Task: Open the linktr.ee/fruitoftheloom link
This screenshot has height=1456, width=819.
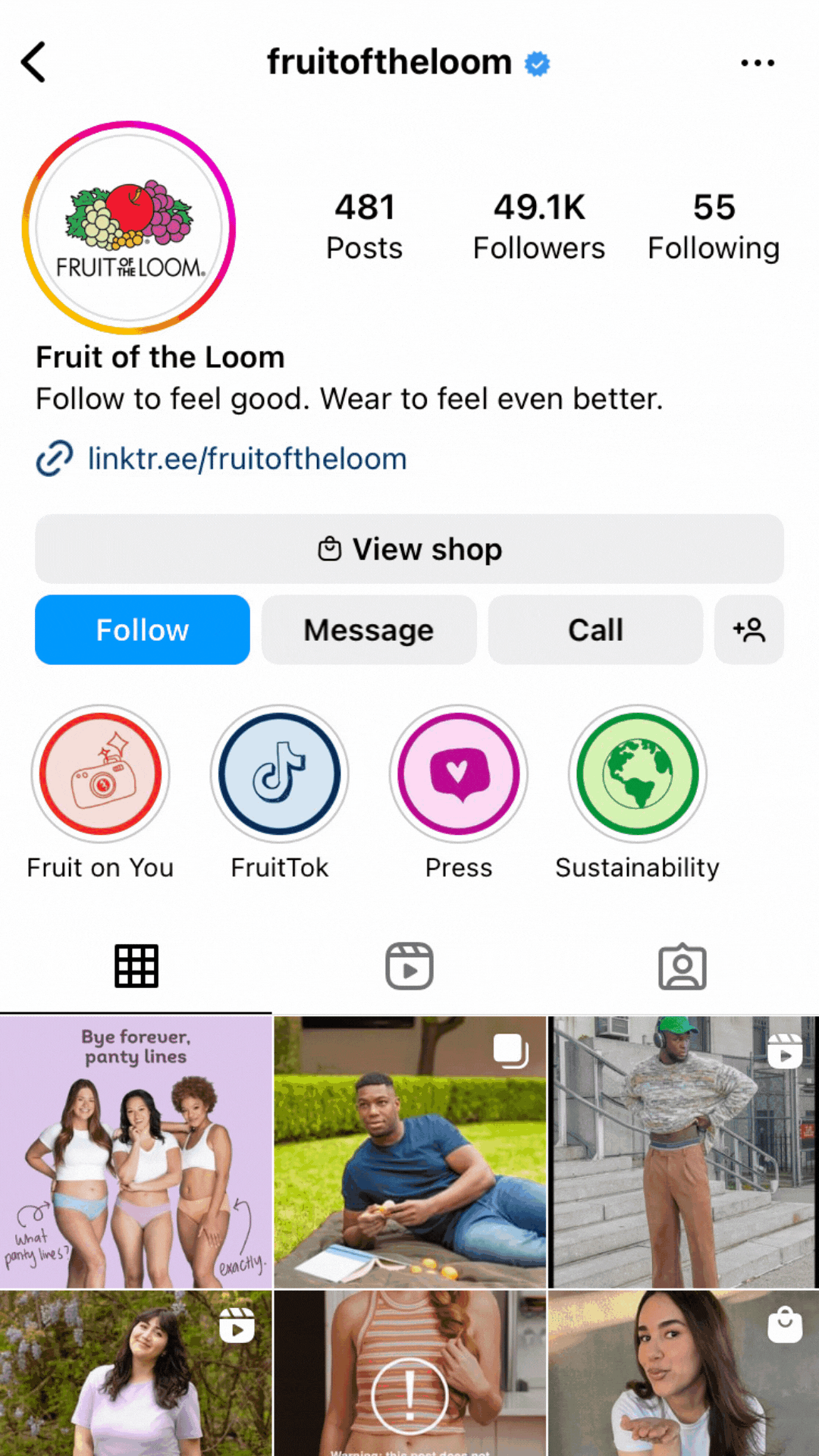Action: pos(247,459)
